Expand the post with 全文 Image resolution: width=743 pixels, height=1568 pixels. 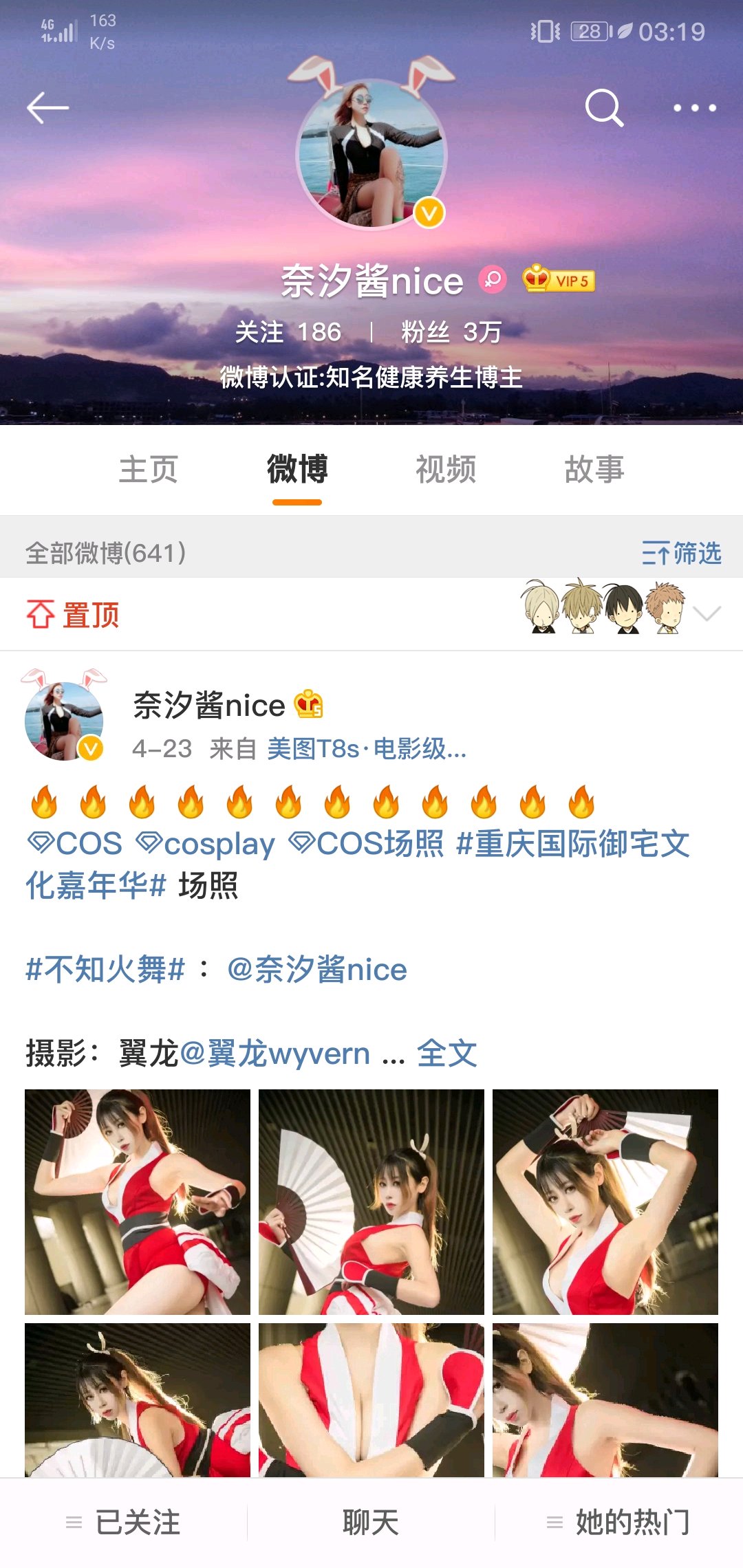[x=447, y=1054]
